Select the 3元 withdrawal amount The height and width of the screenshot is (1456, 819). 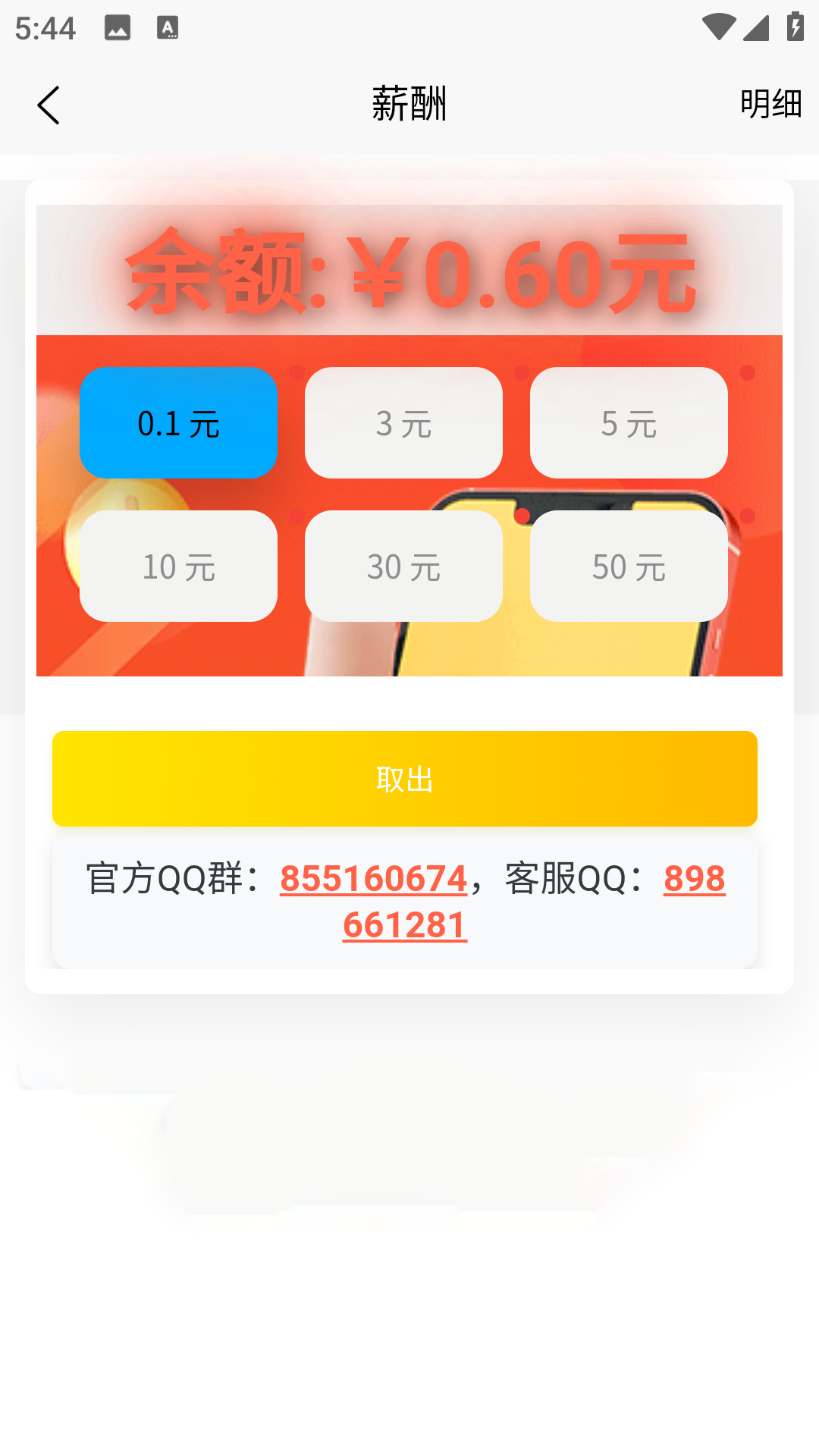[x=403, y=422]
